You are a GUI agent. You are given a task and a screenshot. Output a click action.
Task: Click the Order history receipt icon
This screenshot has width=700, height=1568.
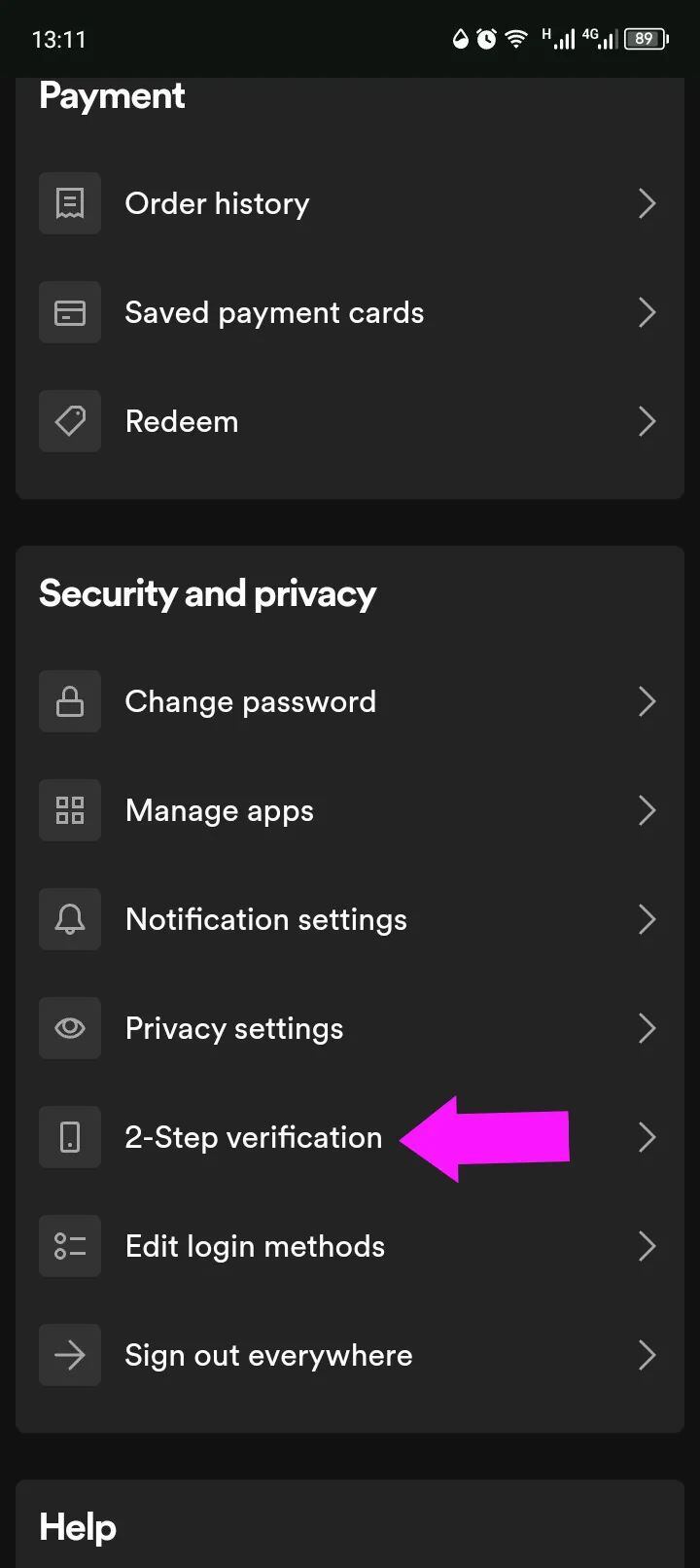point(69,202)
